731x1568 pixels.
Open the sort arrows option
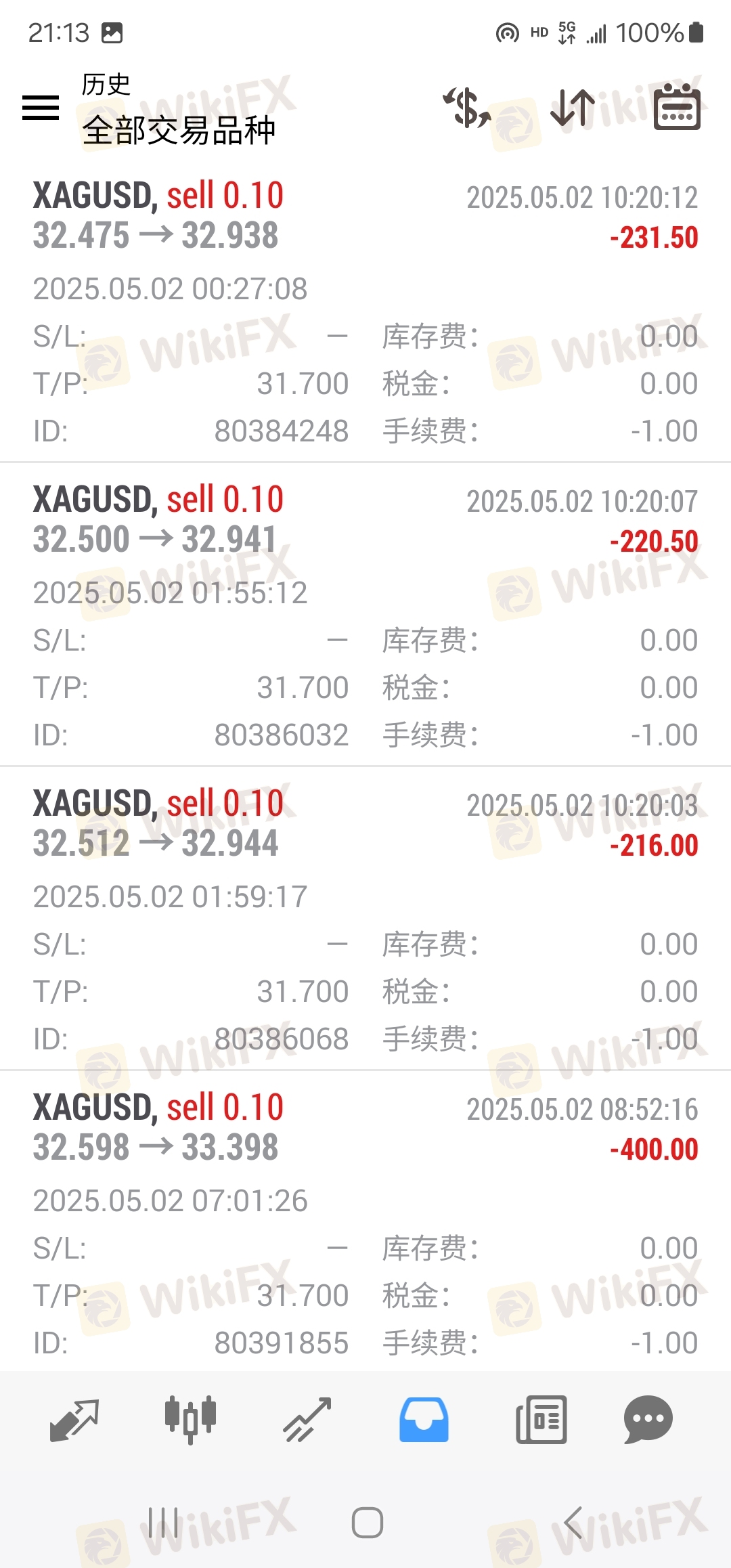point(573,108)
